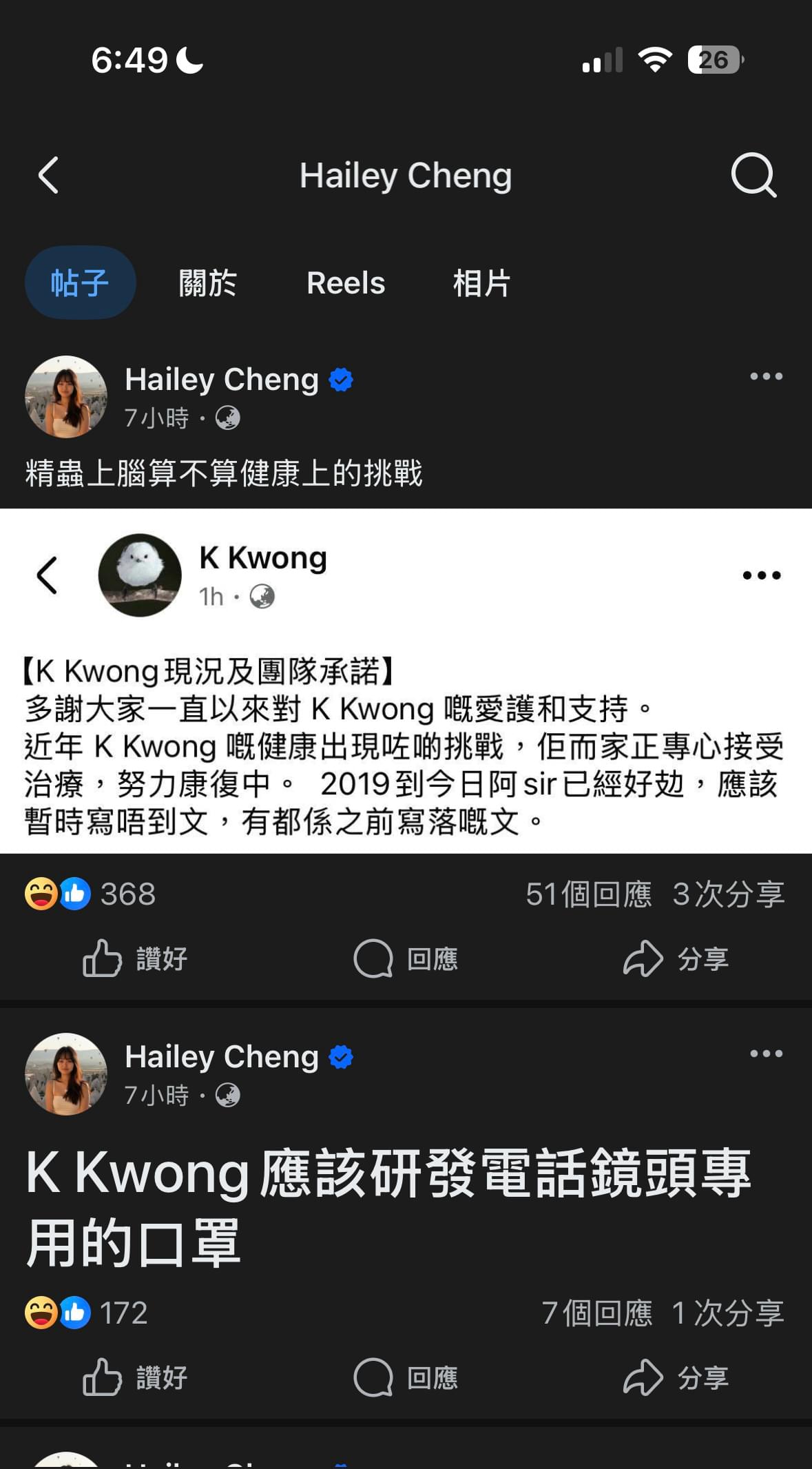Open search on Hailey Cheng's profile
Image resolution: width=812 pixels, height=1469 pixels.
click(755, 175)
